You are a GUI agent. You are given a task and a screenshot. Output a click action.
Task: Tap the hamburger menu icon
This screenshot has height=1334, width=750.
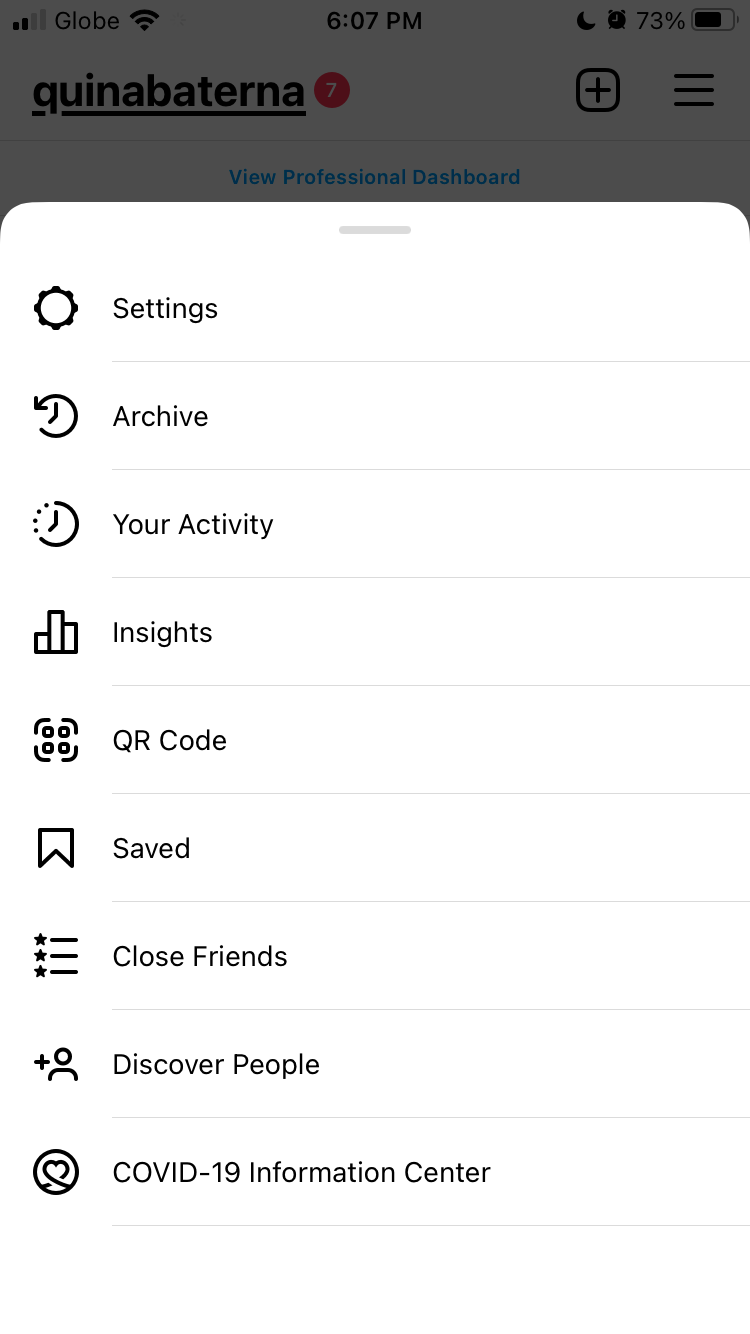click(693, 91)
